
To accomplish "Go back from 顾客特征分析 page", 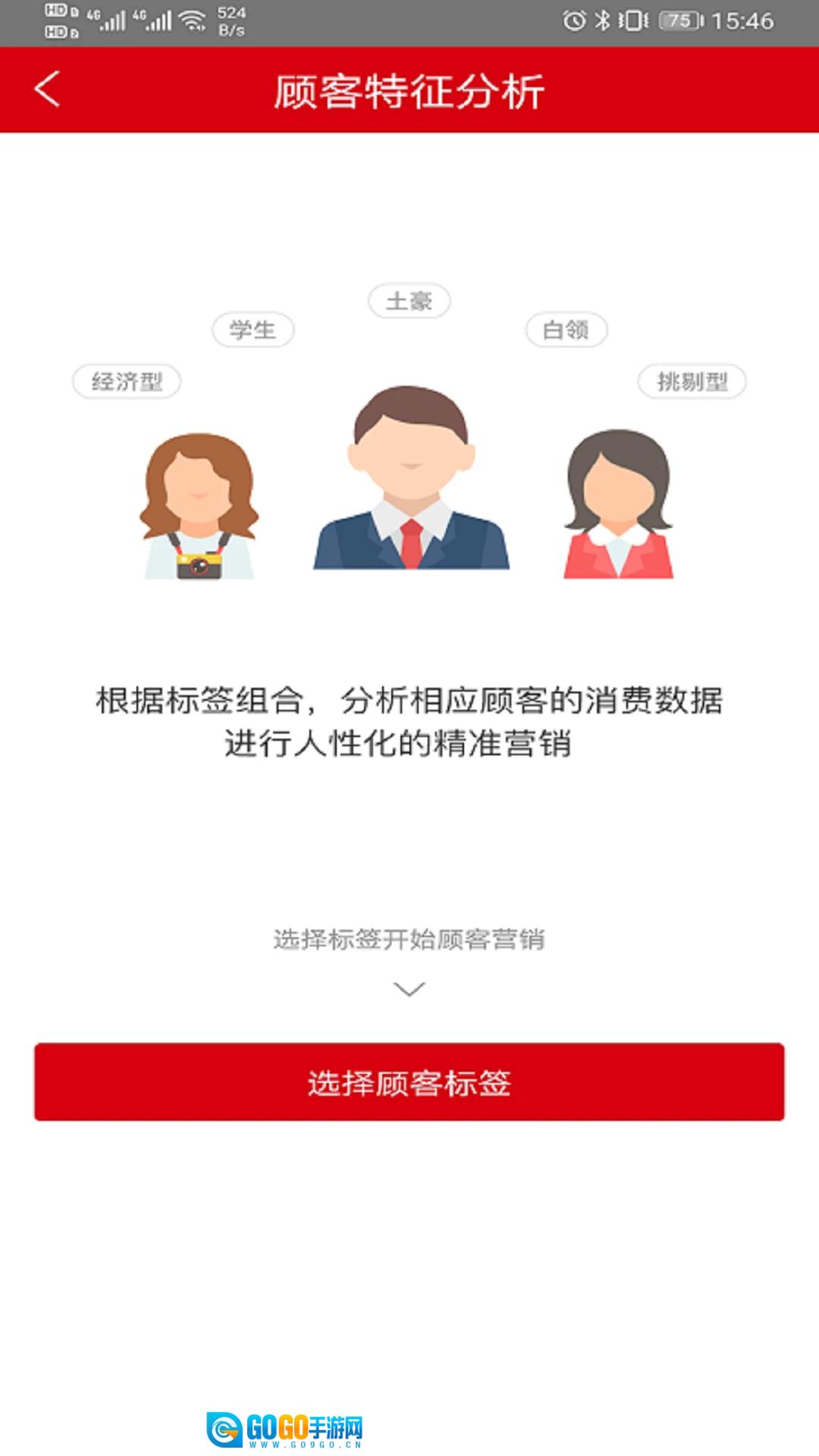I will pos(47,89).
